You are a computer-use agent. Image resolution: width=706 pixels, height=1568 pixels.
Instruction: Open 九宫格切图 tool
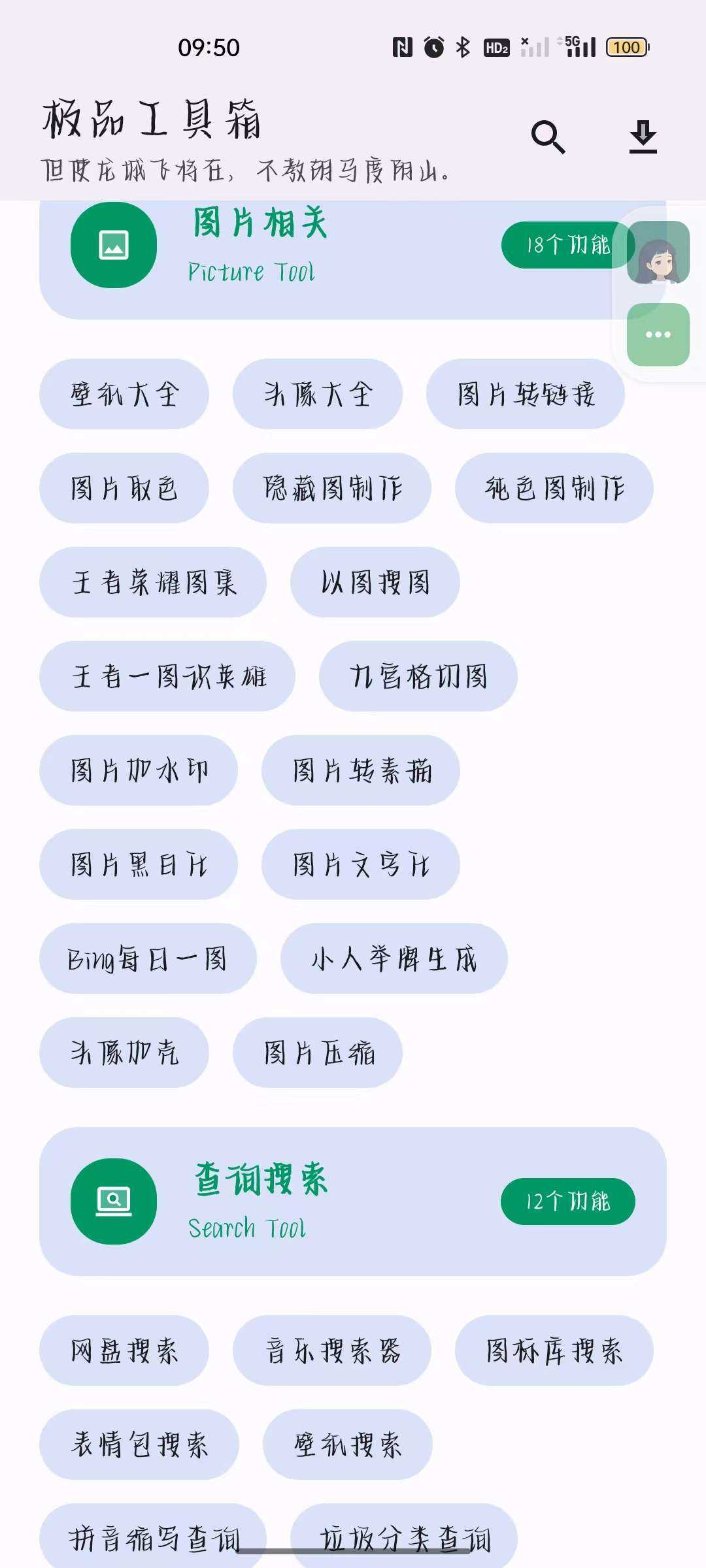click(418, 676)
